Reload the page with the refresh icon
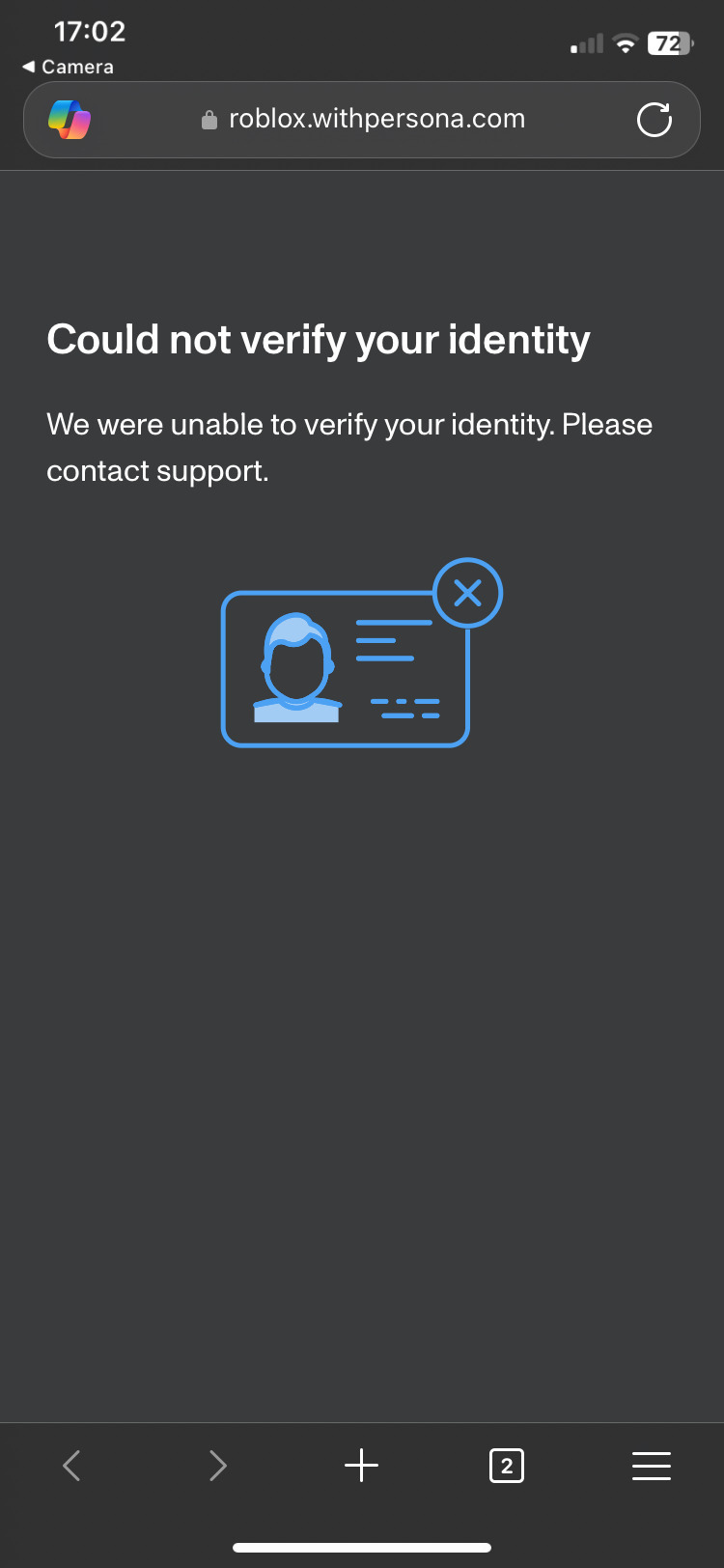 (x=654, y=120)
